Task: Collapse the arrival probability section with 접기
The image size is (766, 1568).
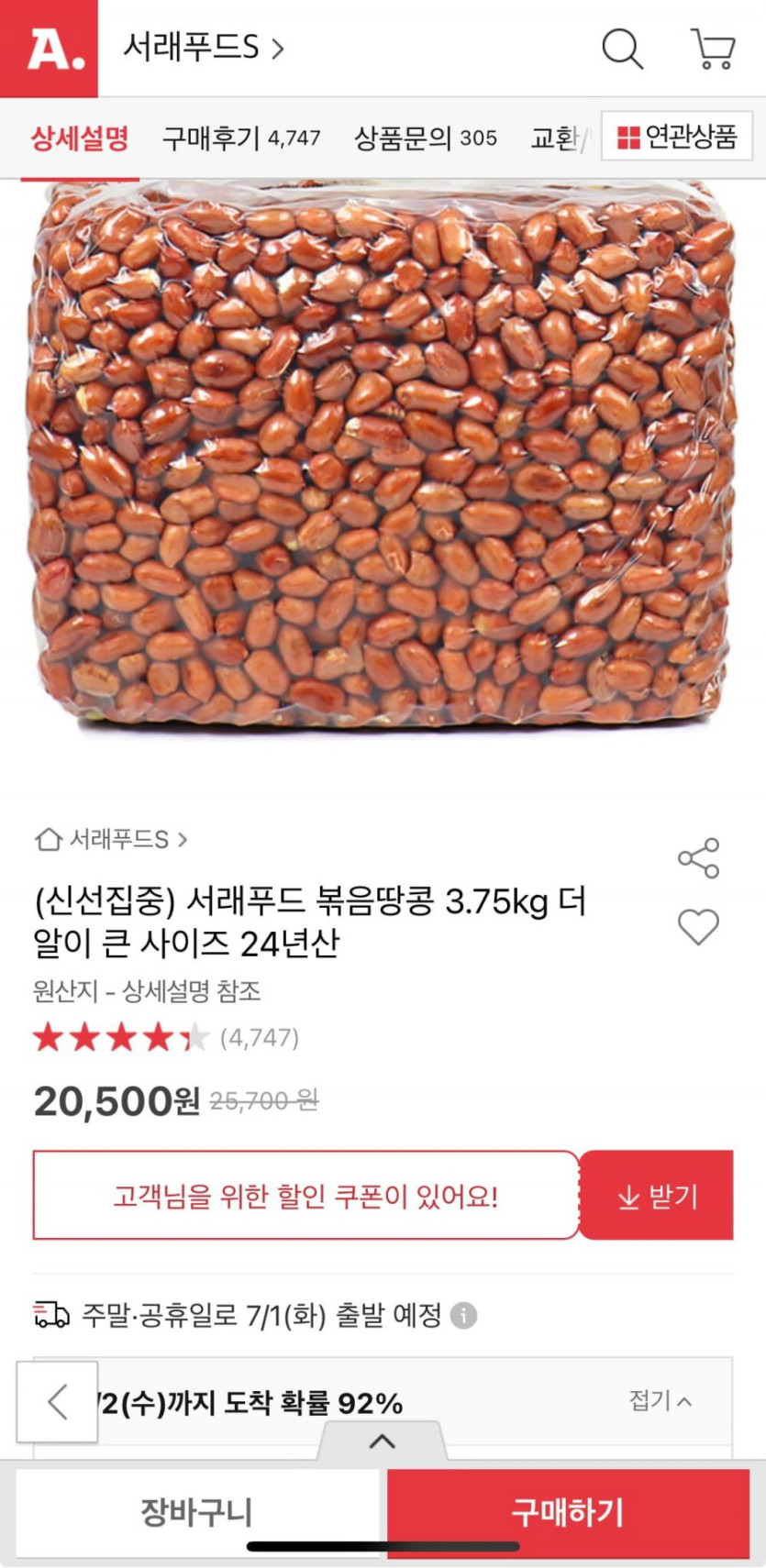Action: coord(661,1400)
